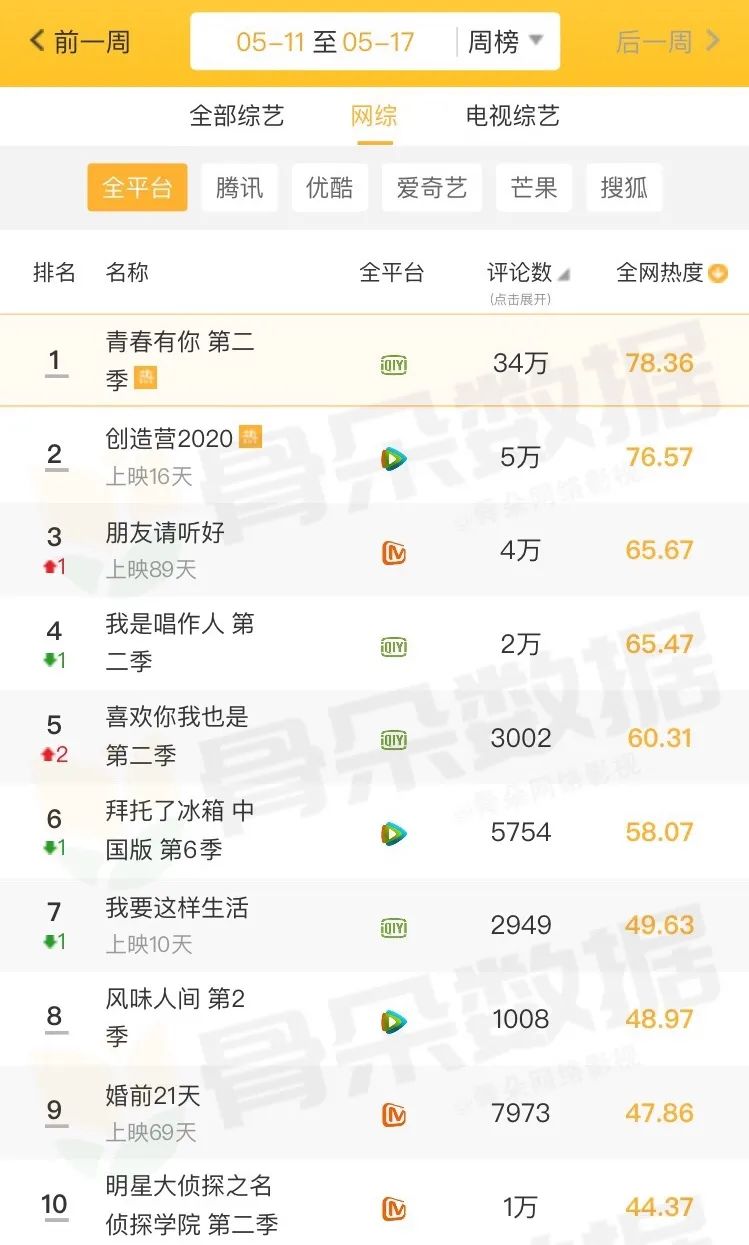Click the Mango TV icon next to 朋友请听好
Viewport: 749px width, 1245px height.
[393, 550]
